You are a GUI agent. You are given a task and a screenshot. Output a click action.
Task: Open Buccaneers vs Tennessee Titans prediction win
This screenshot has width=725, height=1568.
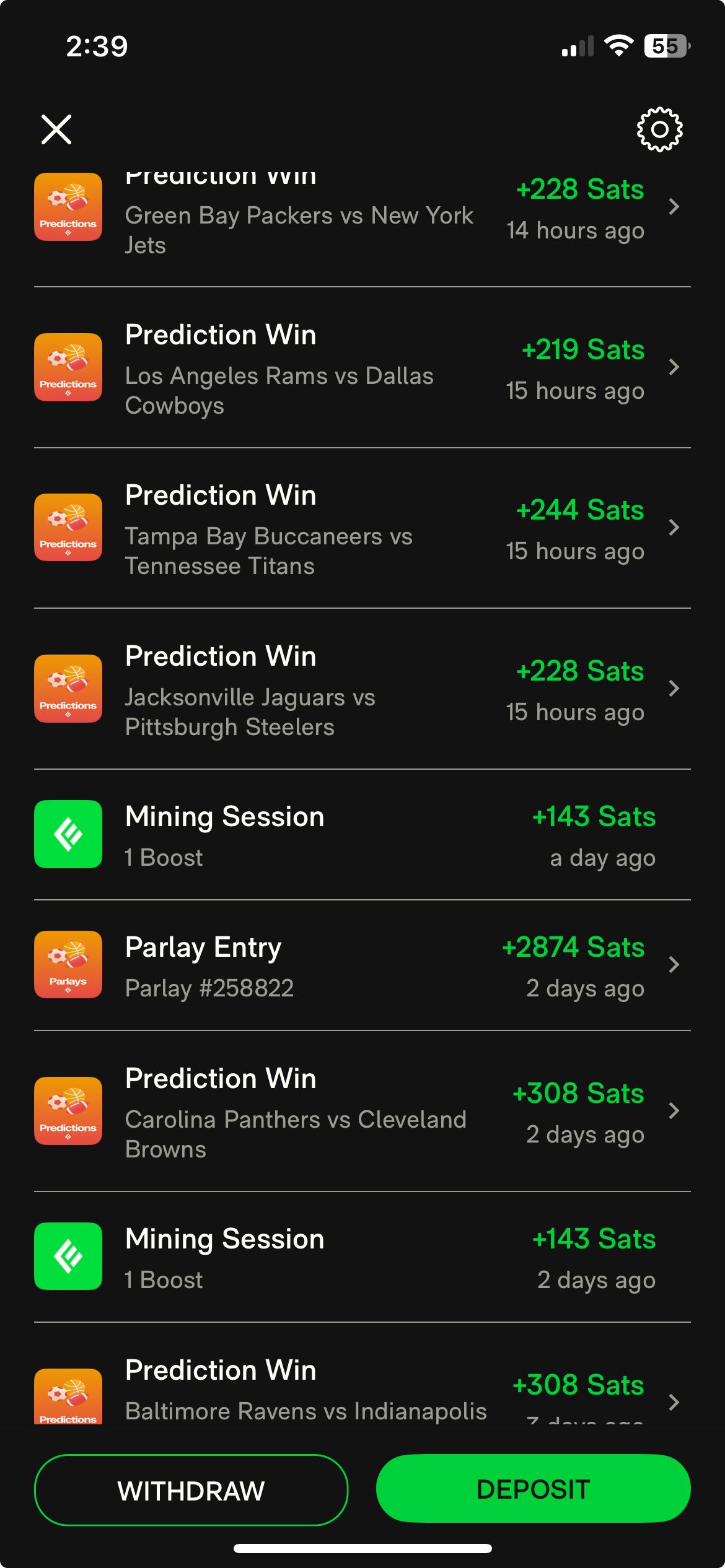[x=362, y=528]
